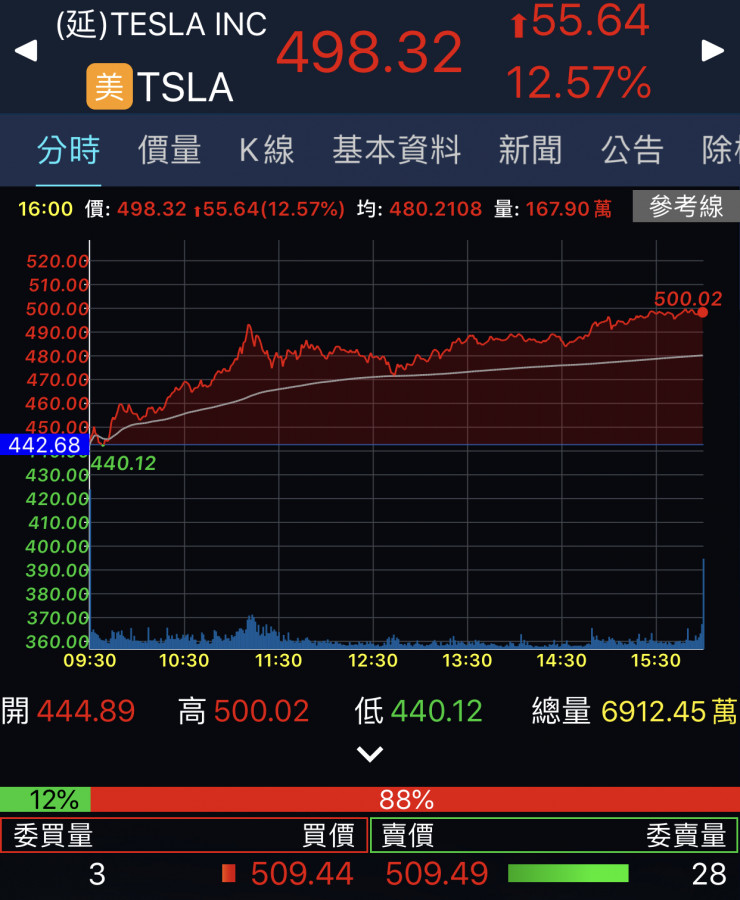Go to the next stock with right arrow

coord(712,51)
